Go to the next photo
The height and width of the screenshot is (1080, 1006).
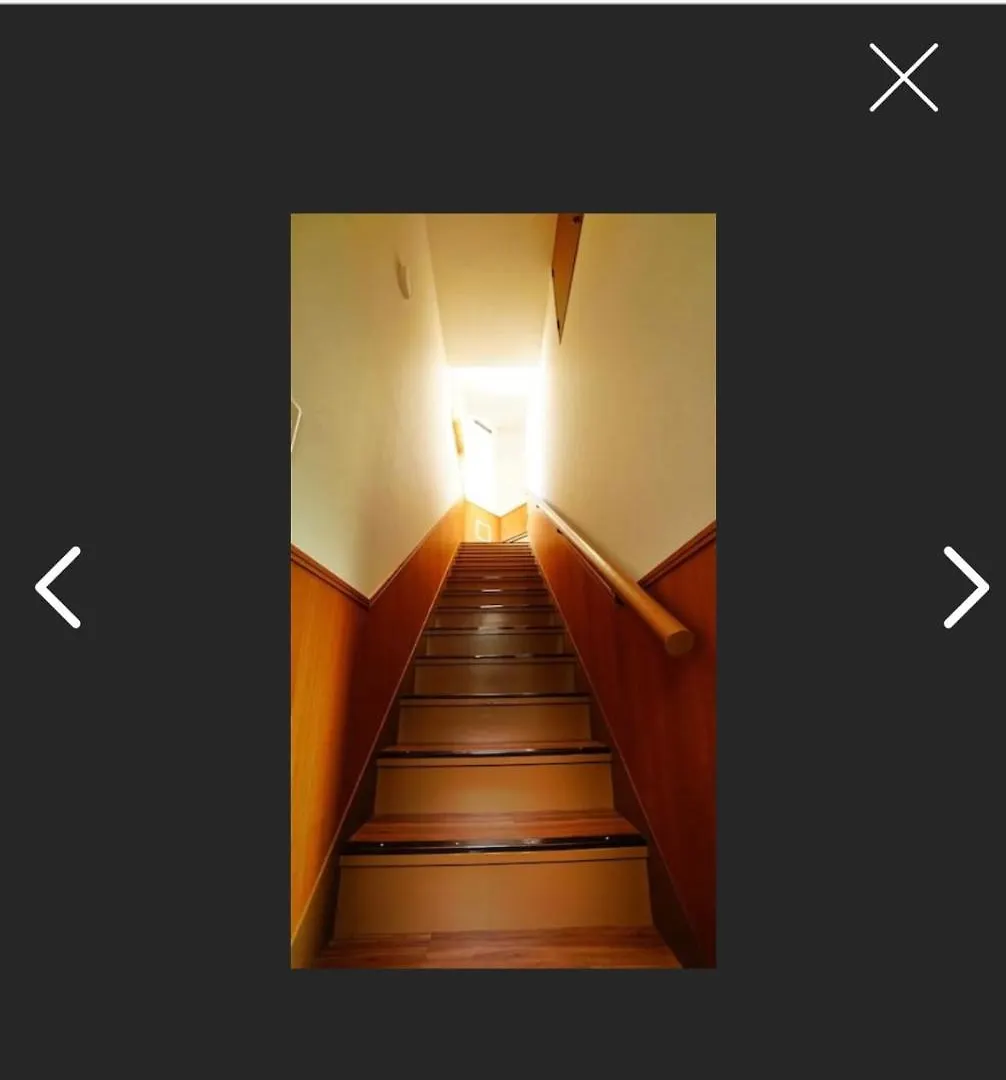coord(965,587)
